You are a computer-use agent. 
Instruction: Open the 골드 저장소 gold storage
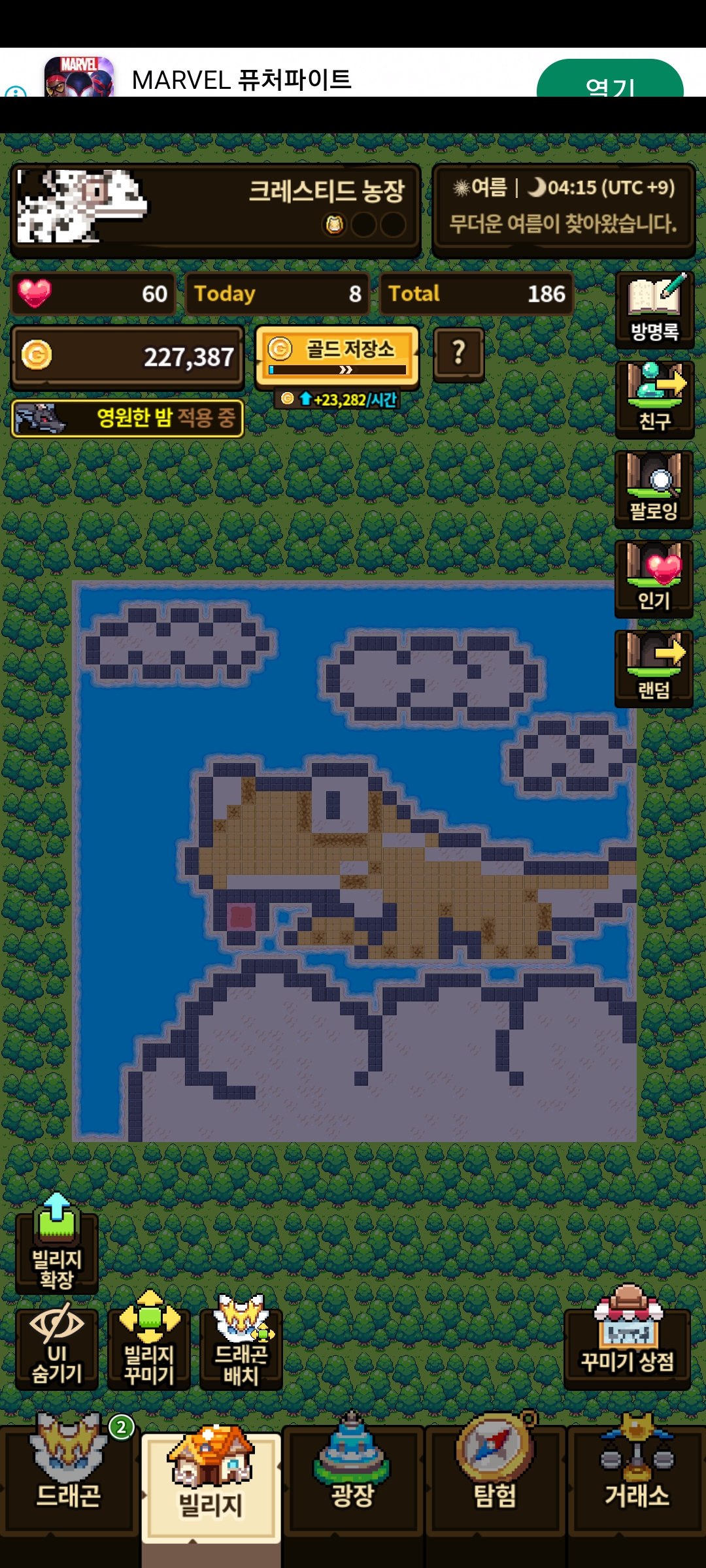337,355
